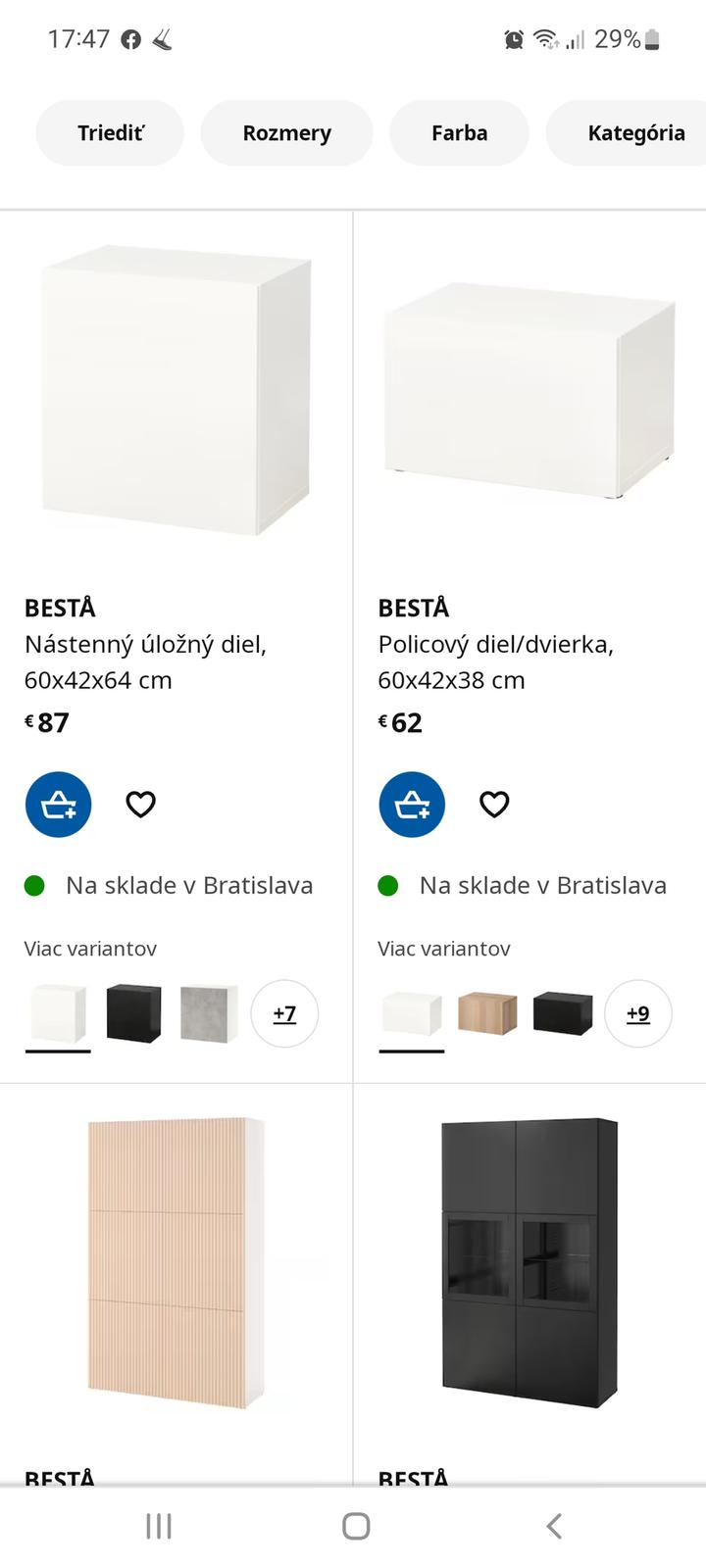Viewport: 706px width, 1568px height.
Task: Filter products by Farba
Action: click(x=459, y=133)
